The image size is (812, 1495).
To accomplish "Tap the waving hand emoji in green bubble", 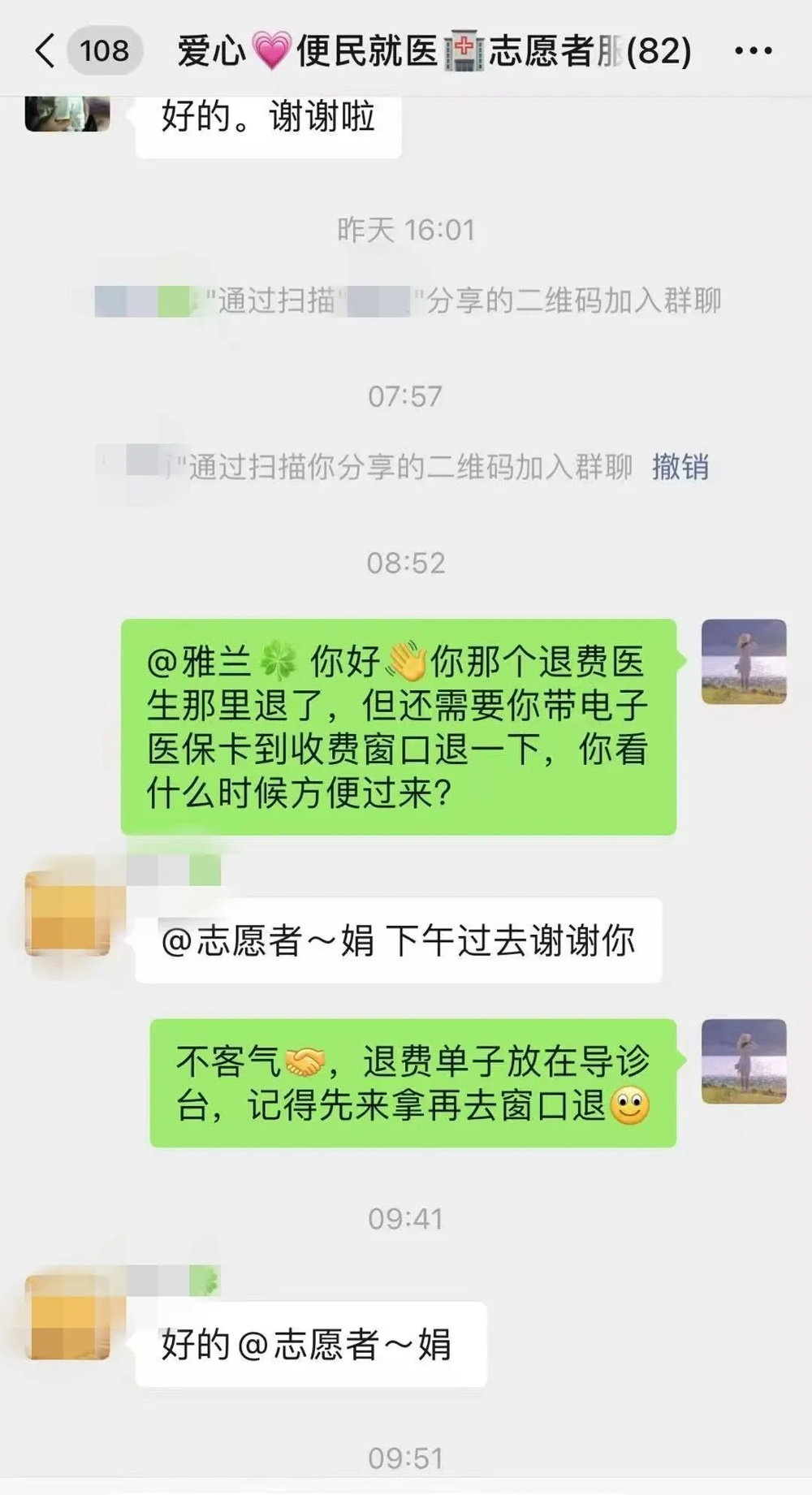I will click(x=404, y=660).
